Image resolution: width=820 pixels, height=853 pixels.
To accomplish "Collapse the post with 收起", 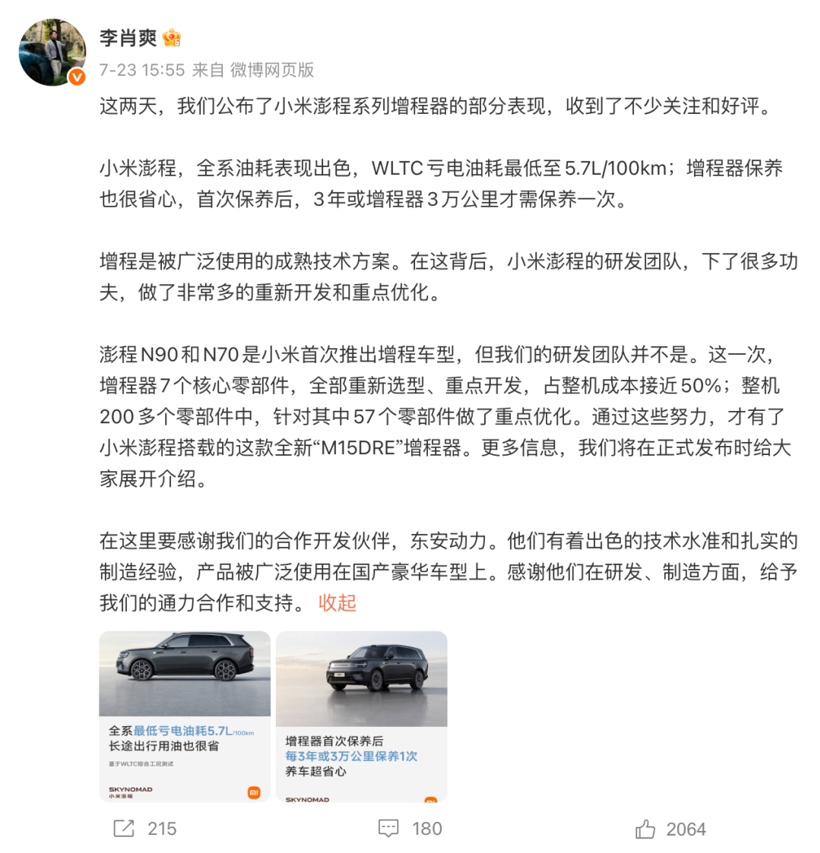I will (x=337, y=603).
